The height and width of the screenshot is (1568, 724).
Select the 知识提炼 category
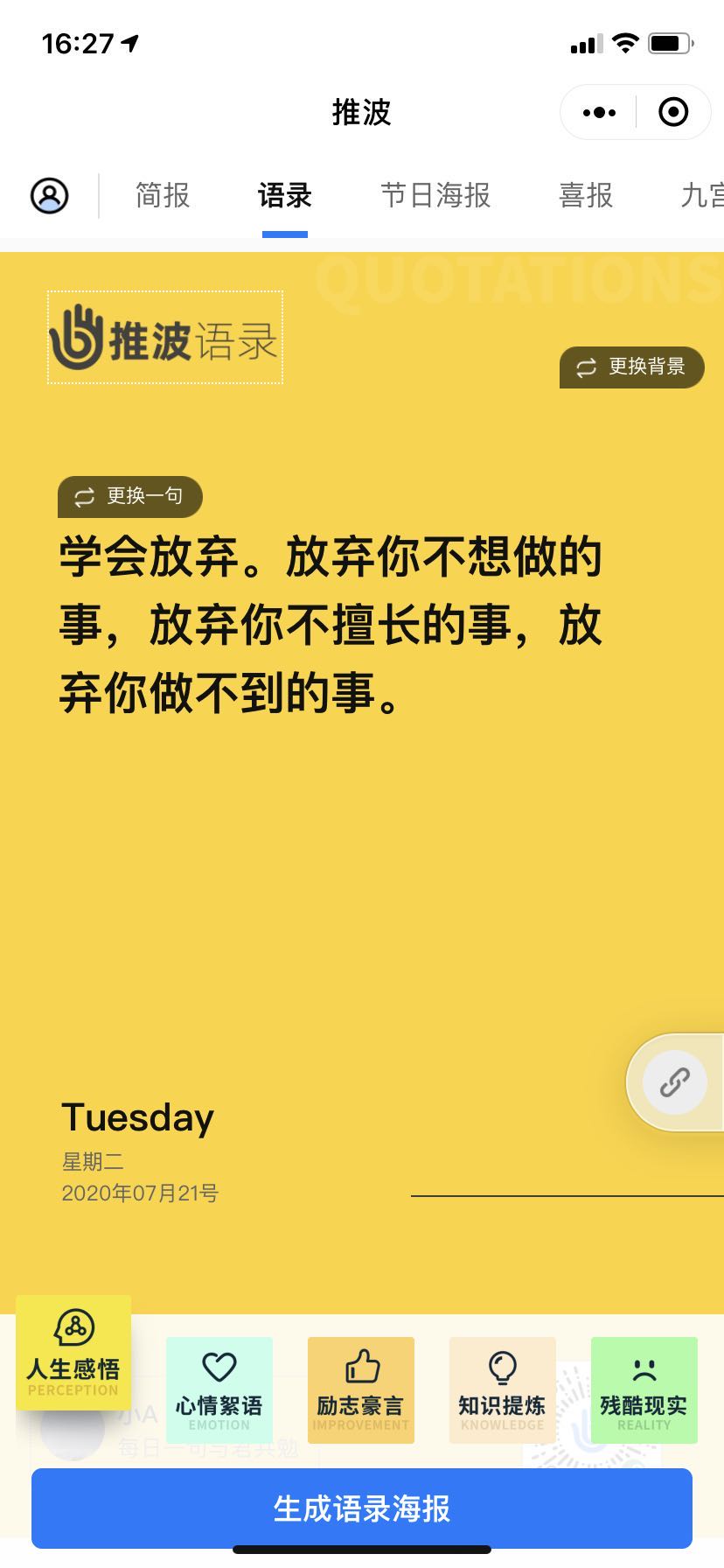503,1390
